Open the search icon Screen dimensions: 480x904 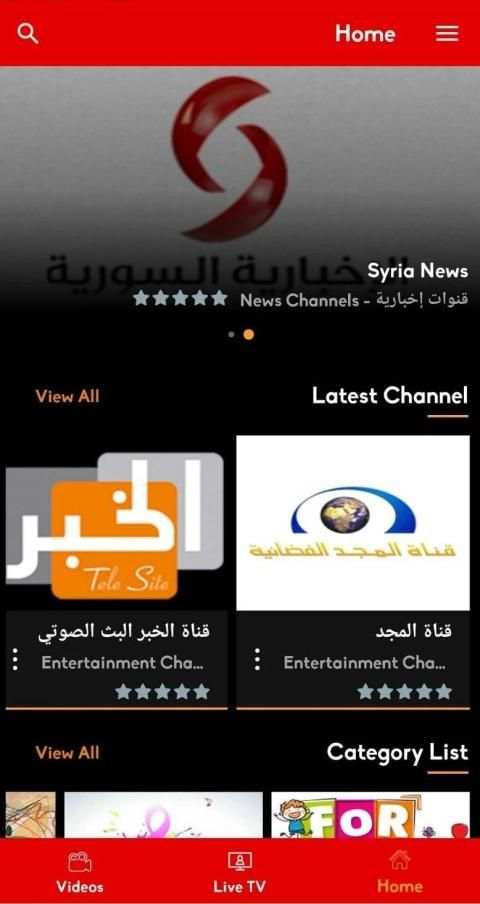(x=28, y=33)
